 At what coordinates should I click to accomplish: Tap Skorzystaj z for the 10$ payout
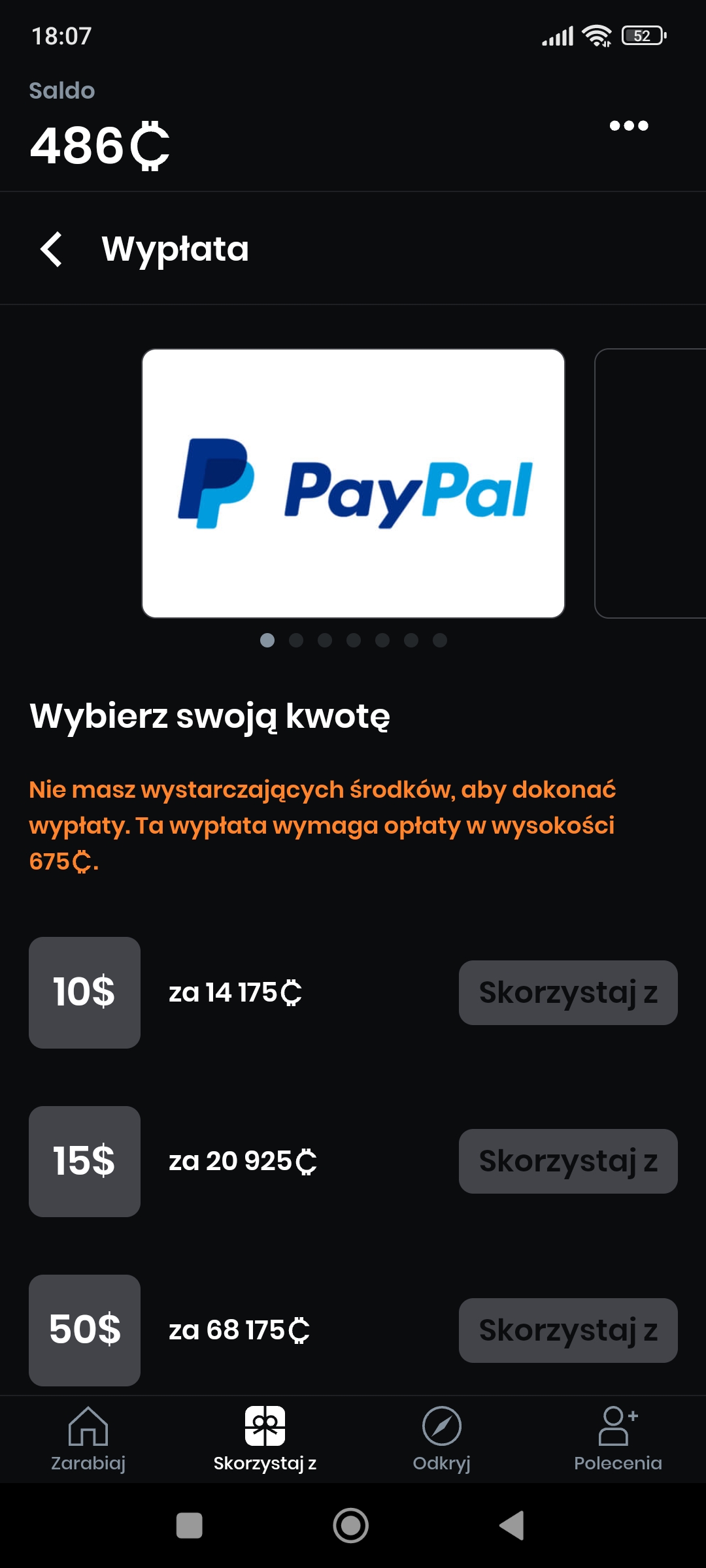pyautogui.click(x=568, y=992)
